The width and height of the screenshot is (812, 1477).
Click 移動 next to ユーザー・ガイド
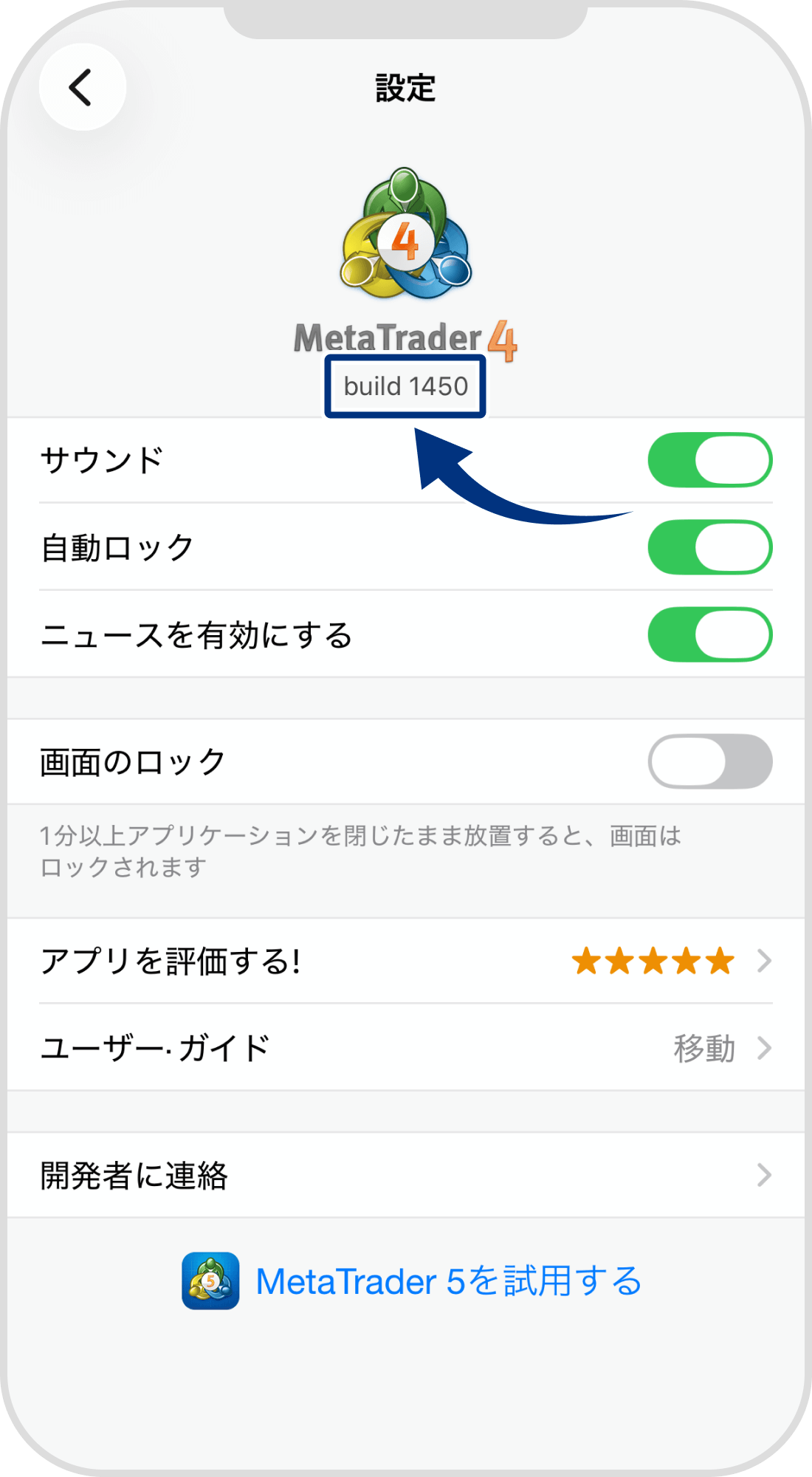(705, 1049)
